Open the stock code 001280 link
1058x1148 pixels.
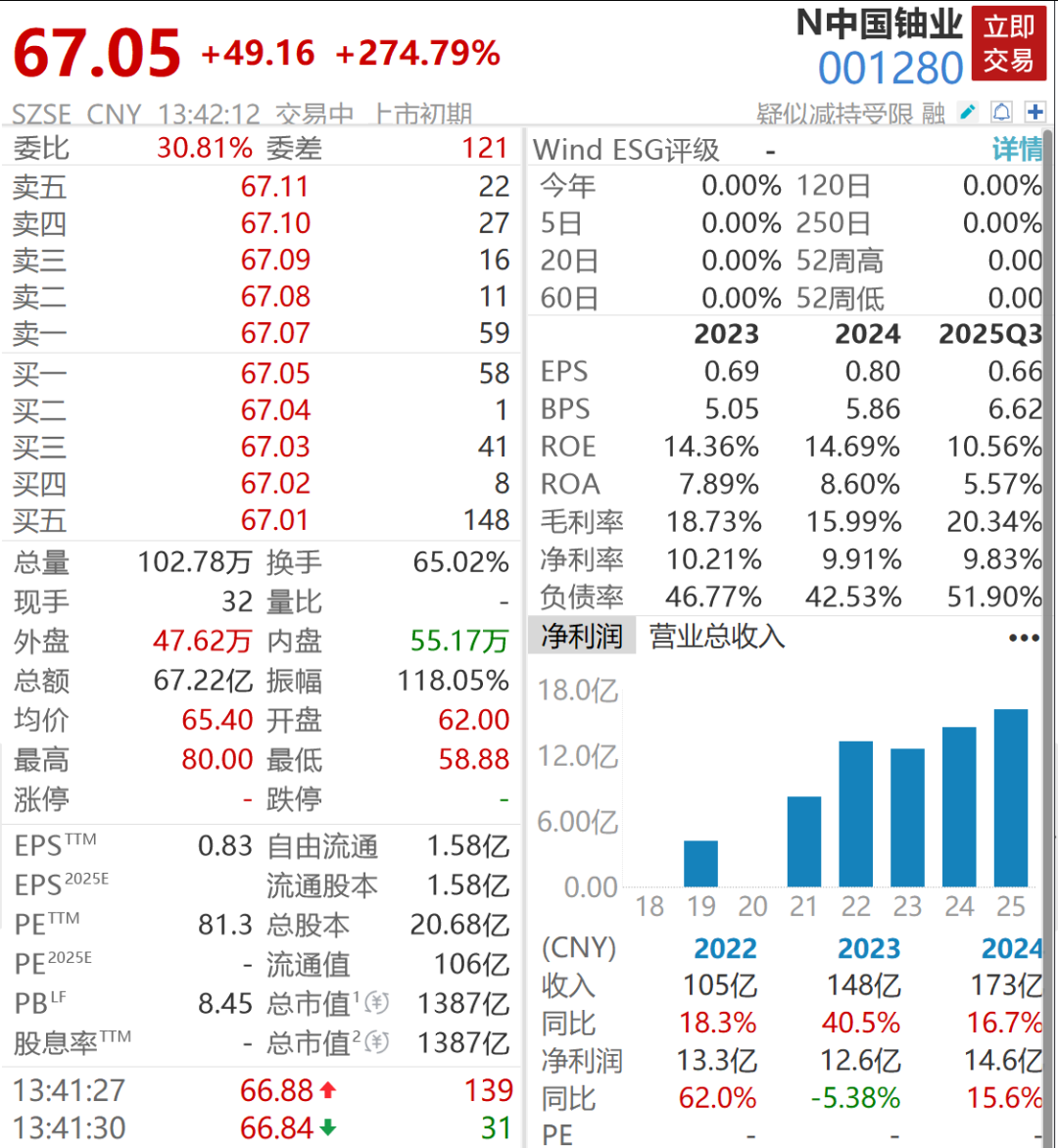(890, 69)
